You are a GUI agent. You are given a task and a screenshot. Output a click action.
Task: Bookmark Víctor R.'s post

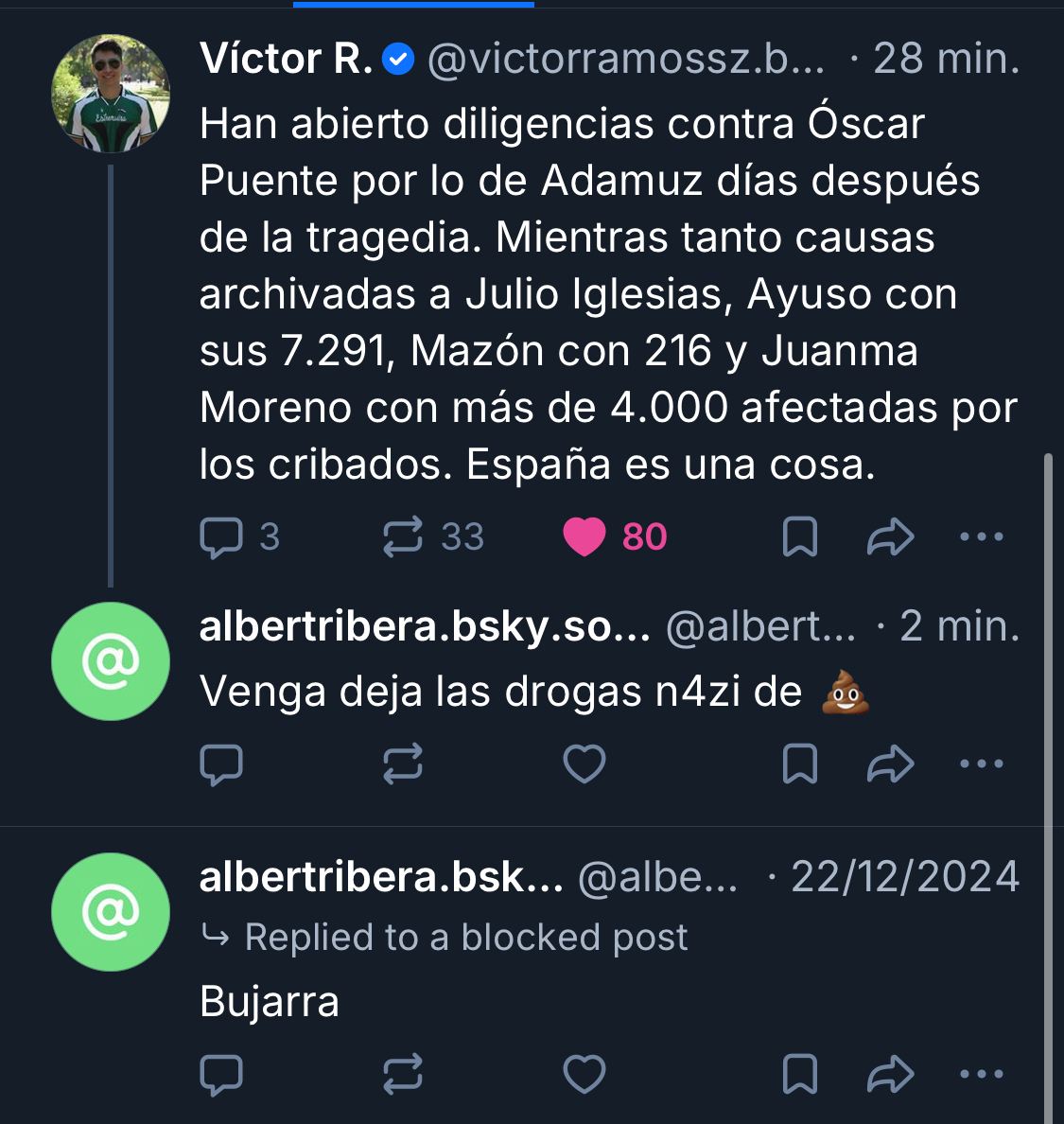799,537
